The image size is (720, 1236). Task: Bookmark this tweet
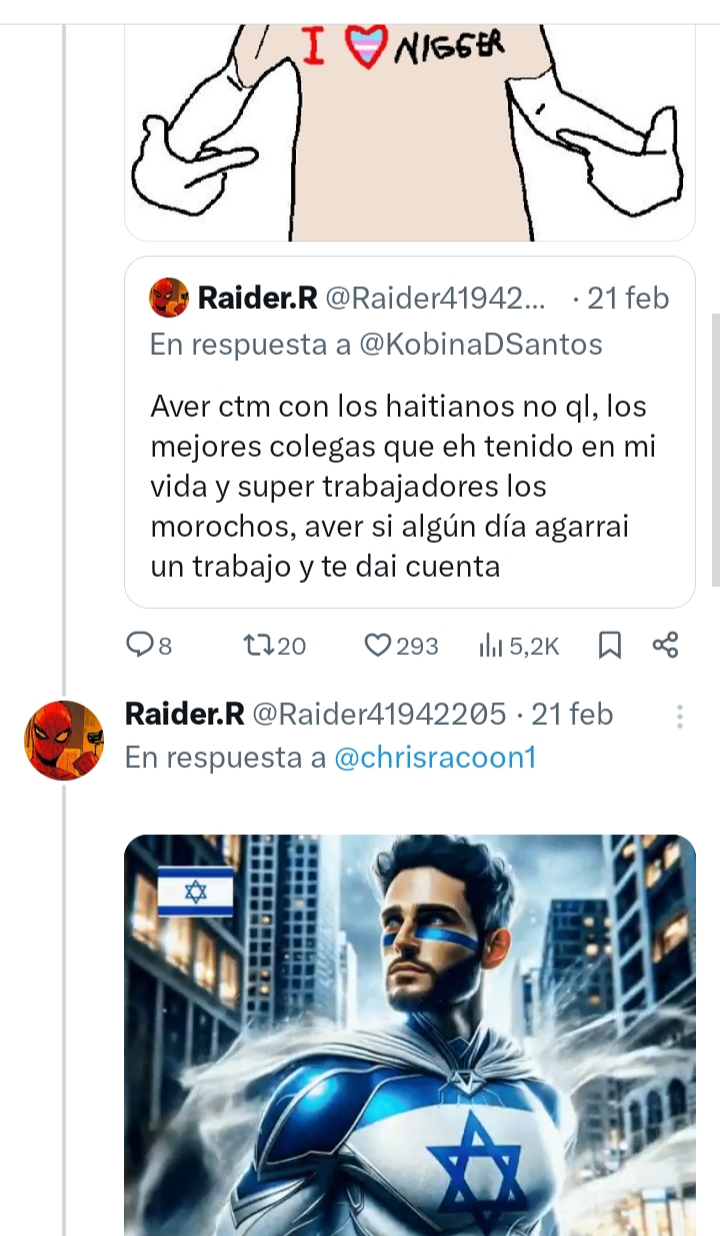point(609,646)
